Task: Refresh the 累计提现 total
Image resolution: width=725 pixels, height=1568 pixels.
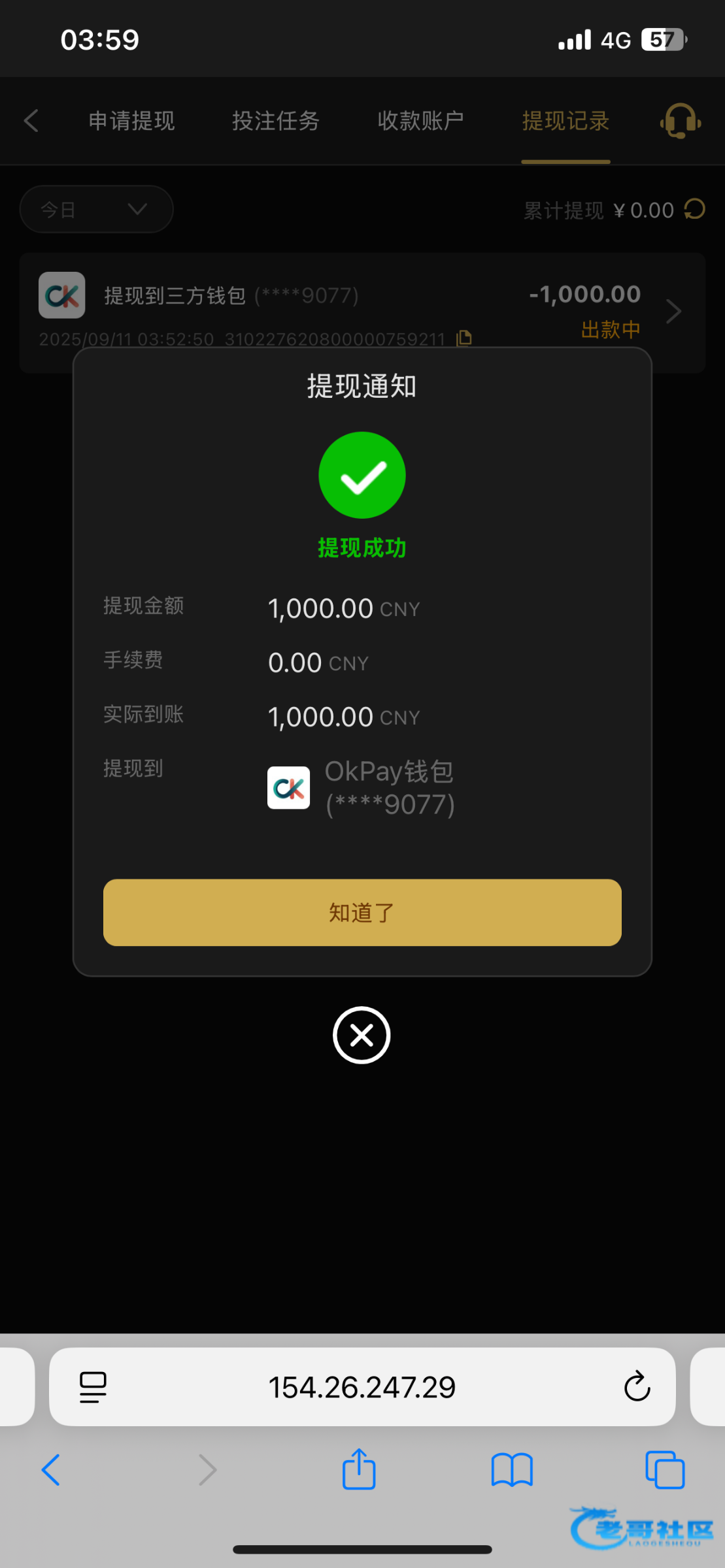Action: [694, 209]
